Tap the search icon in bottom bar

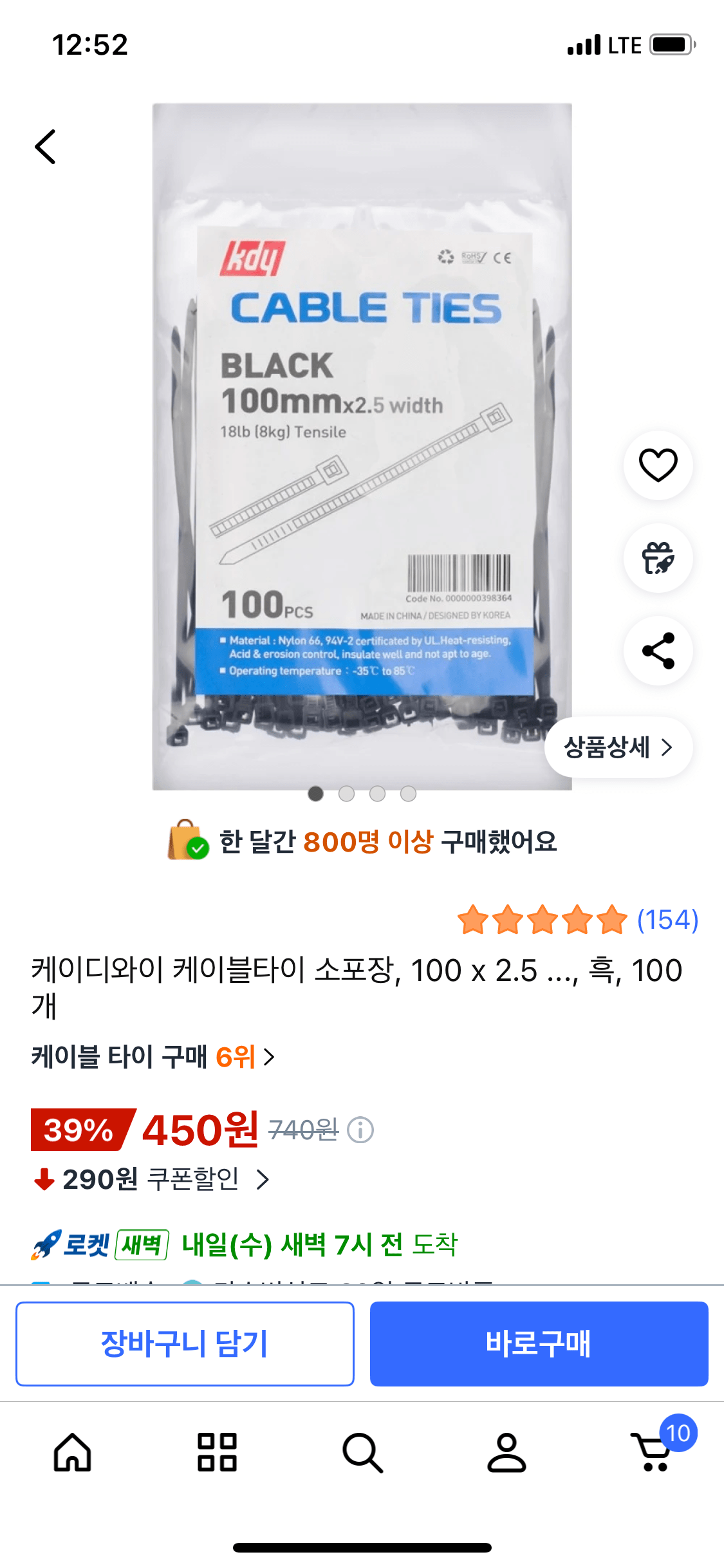pos(362,1453)
